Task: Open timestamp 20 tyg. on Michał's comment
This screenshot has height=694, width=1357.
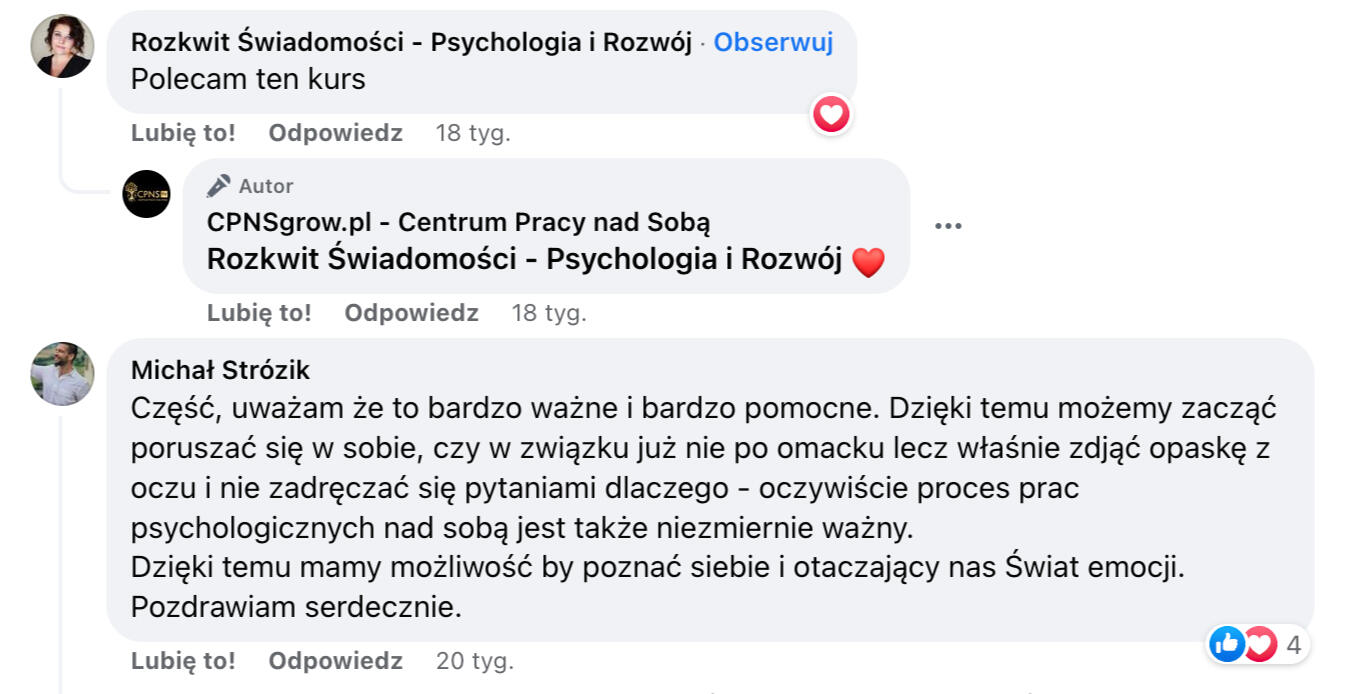Action: click(474, 661)
